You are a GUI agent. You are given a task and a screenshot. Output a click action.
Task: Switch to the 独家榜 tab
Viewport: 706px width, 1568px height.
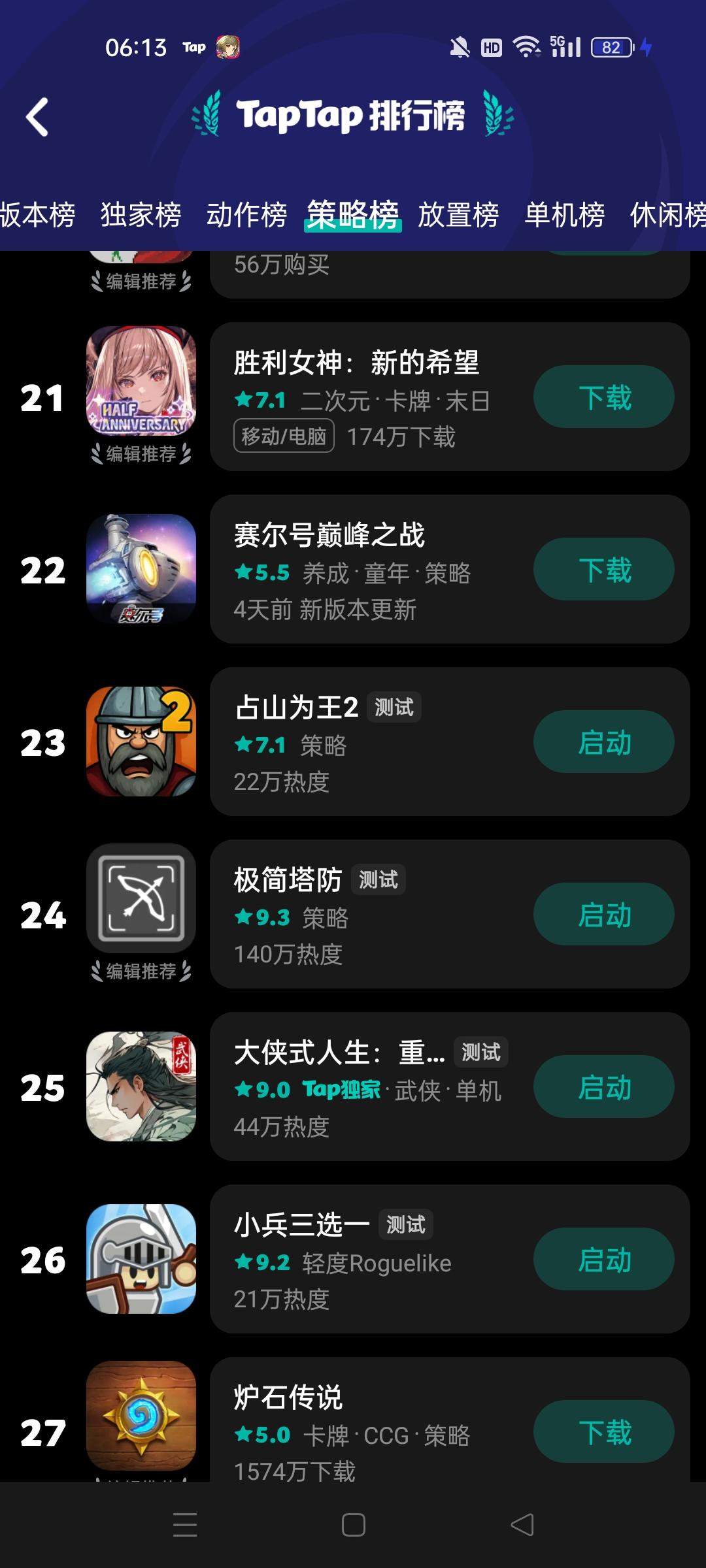(141, 214)
